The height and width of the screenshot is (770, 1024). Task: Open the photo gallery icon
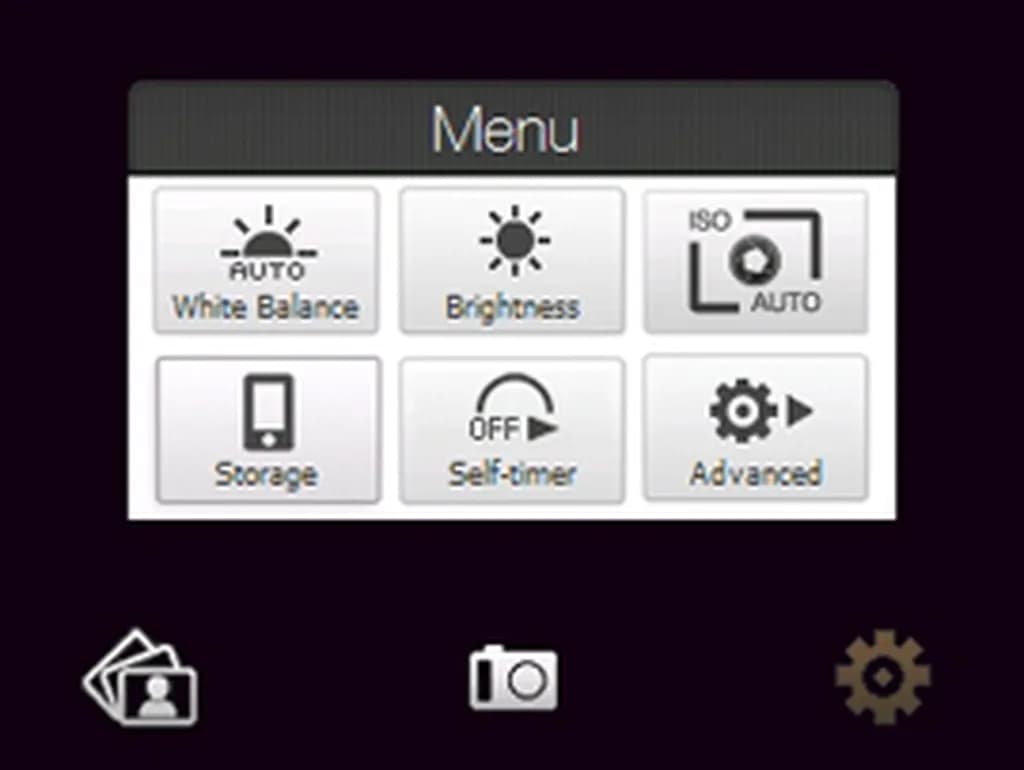[x=141, y=677]
